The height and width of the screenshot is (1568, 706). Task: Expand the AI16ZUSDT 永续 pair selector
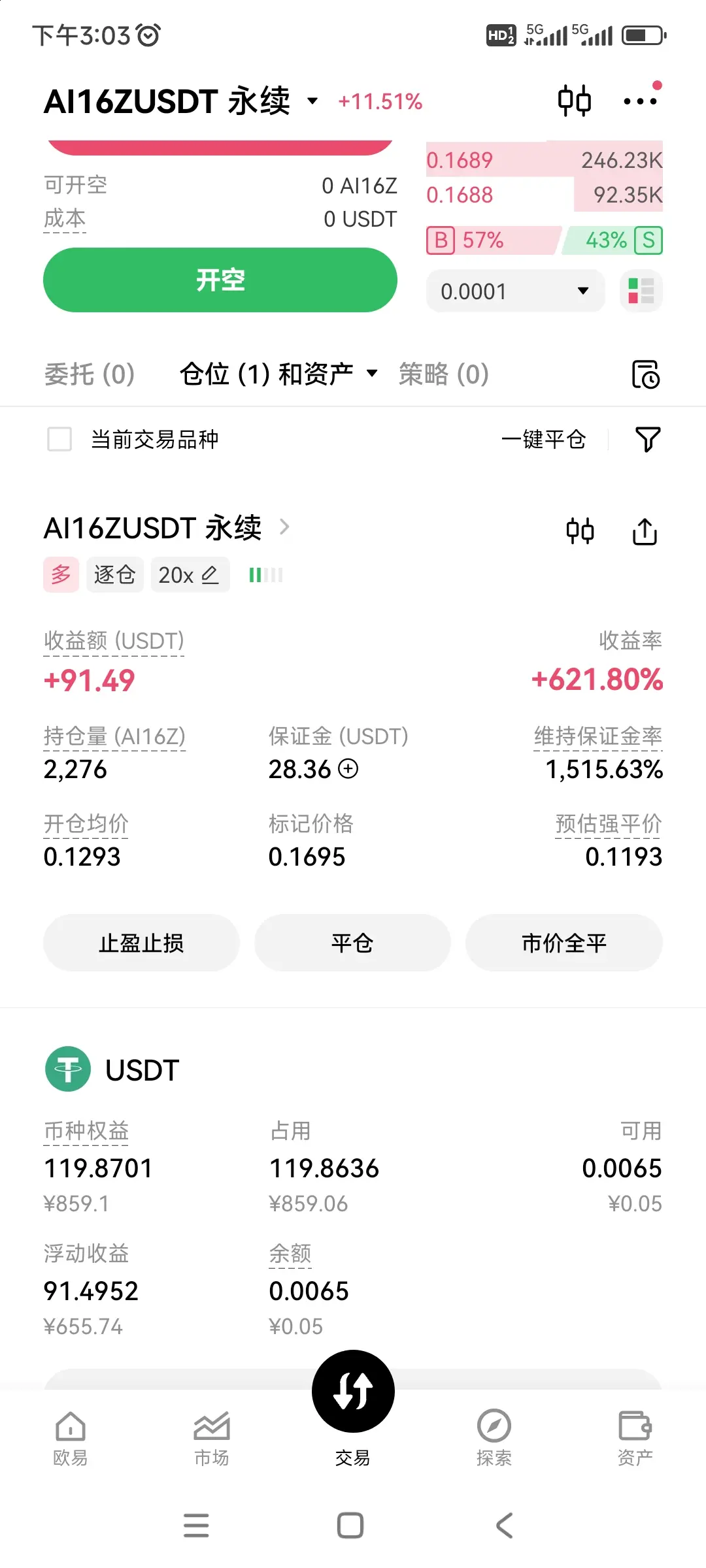pos(312,101)
